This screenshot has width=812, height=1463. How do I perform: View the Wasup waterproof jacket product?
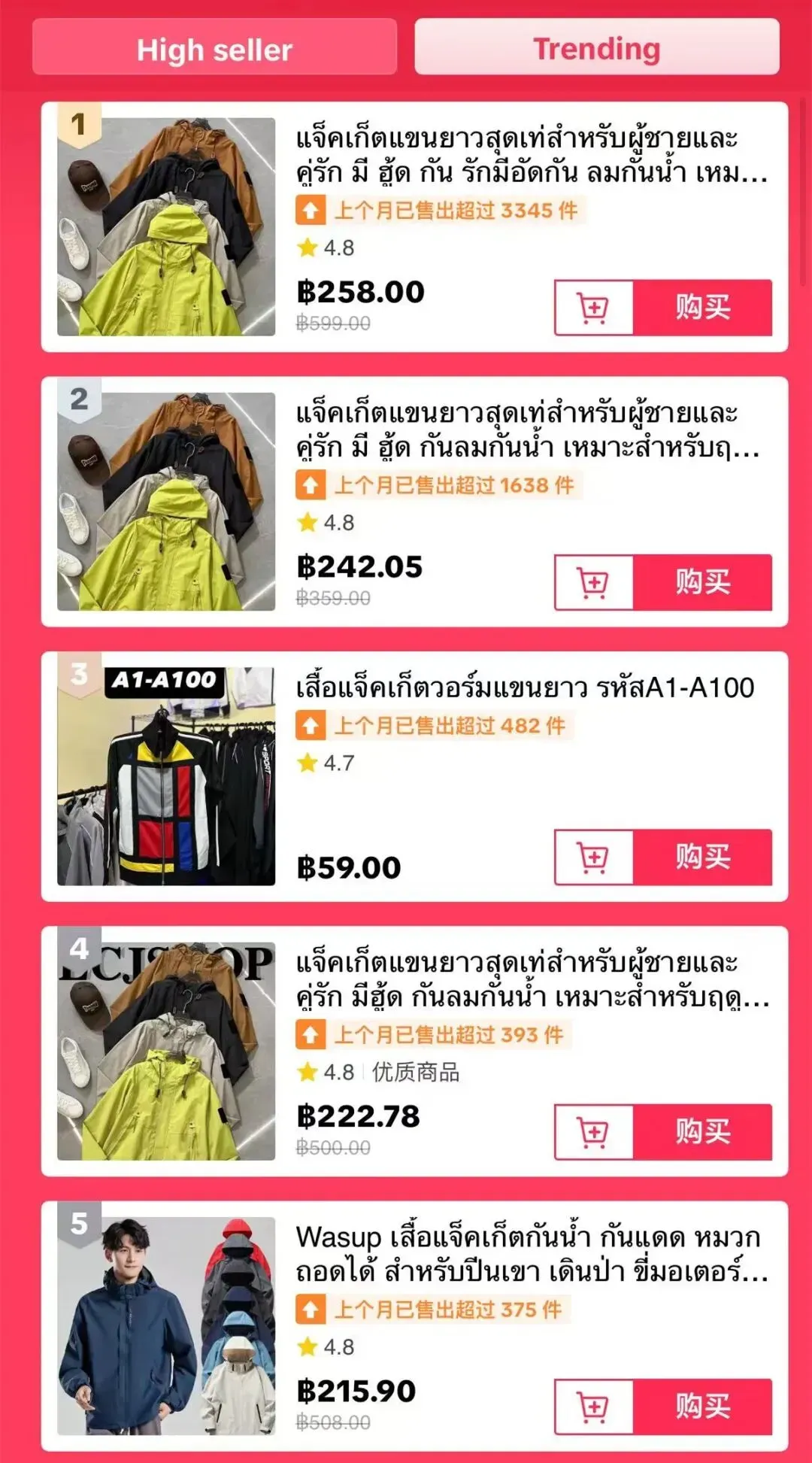(x=414, y=1326)
